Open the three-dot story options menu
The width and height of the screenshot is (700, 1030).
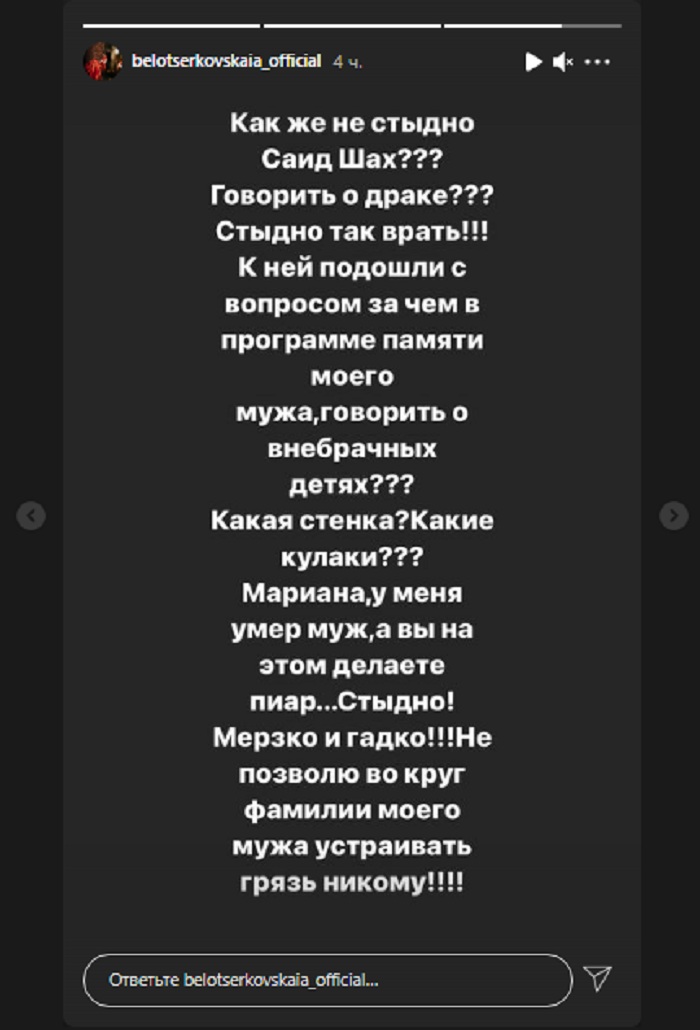(x=597, y=63)
